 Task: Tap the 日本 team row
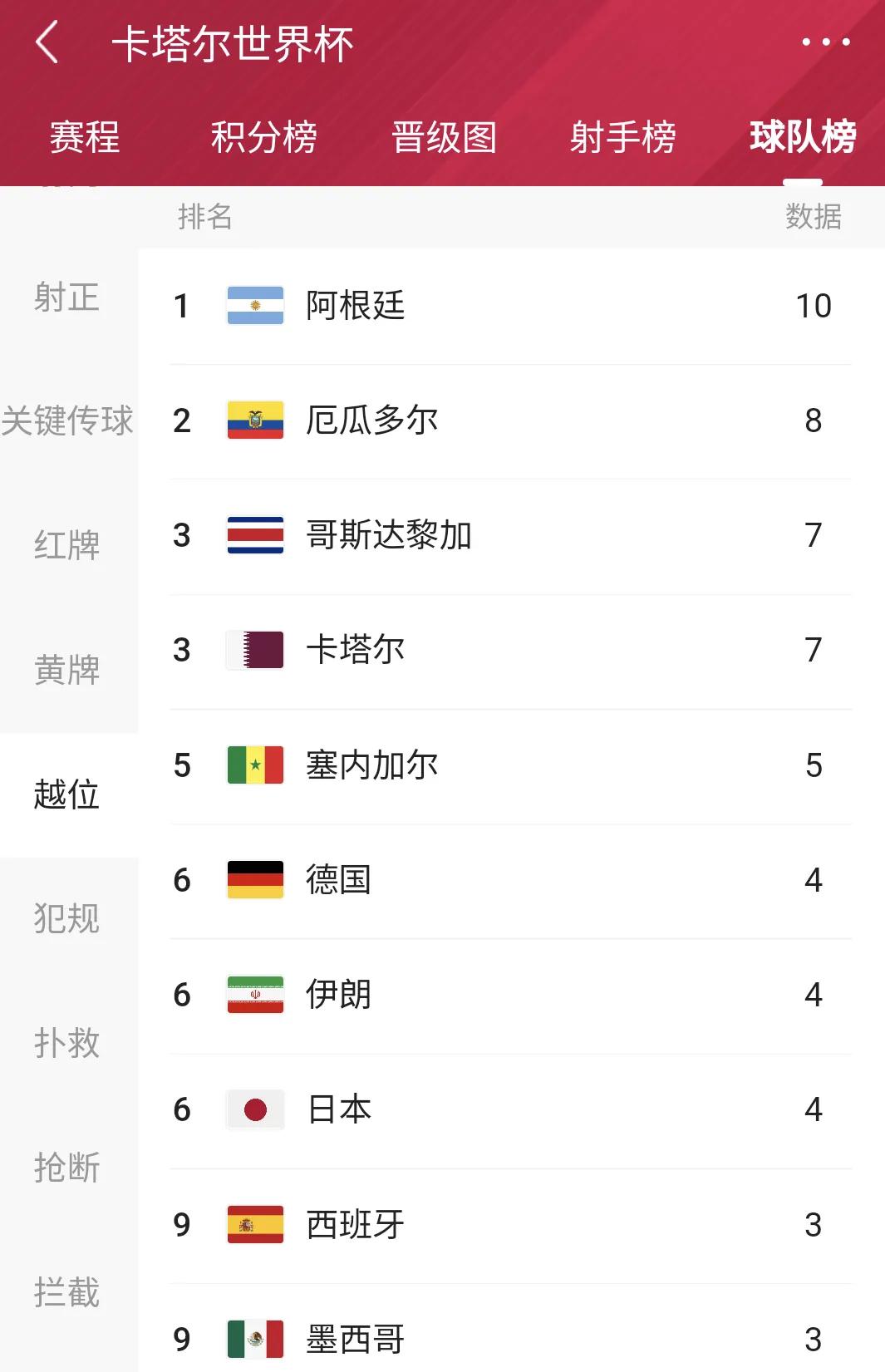point(510,1109)
